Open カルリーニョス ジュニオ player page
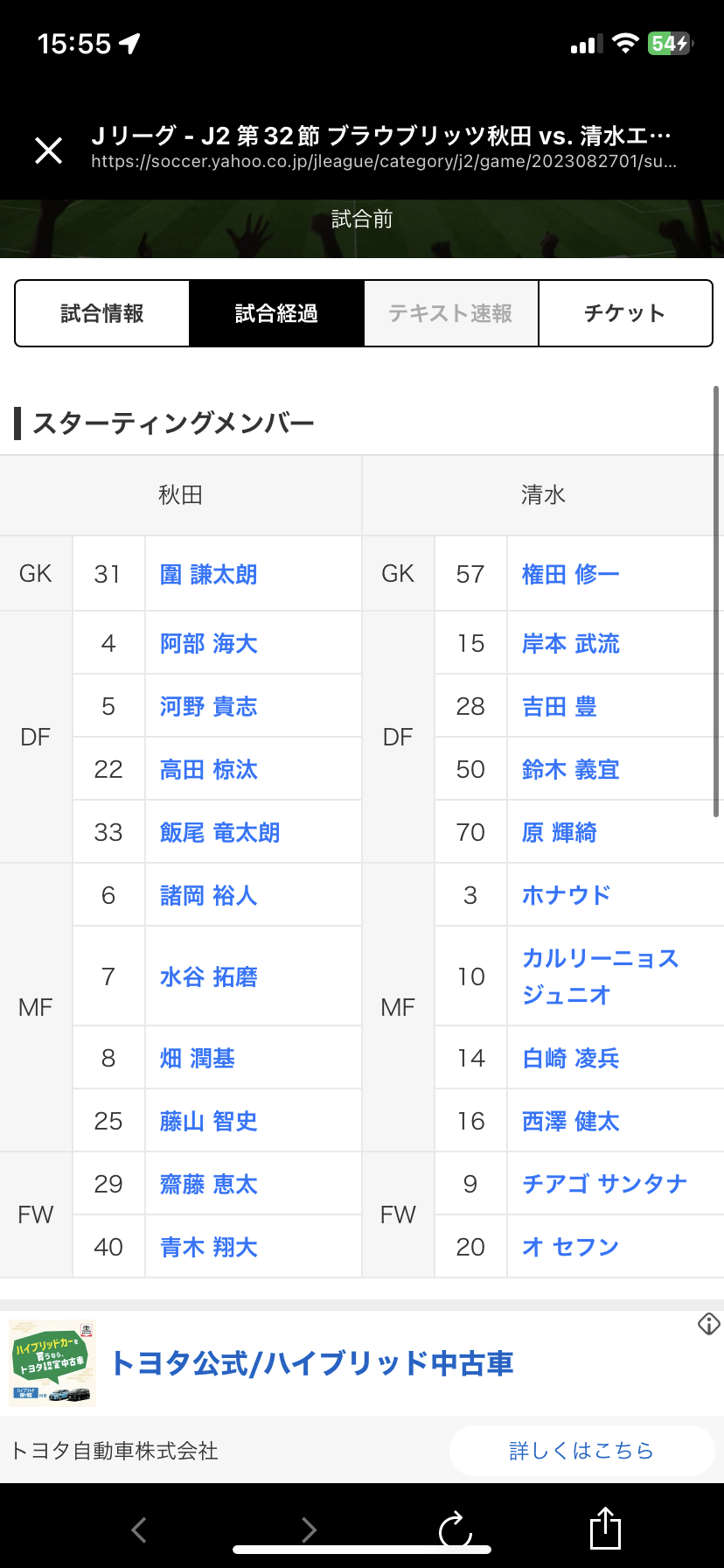Screen dimensions: 724x1568 pyautogui.click(x=600, y=976)
